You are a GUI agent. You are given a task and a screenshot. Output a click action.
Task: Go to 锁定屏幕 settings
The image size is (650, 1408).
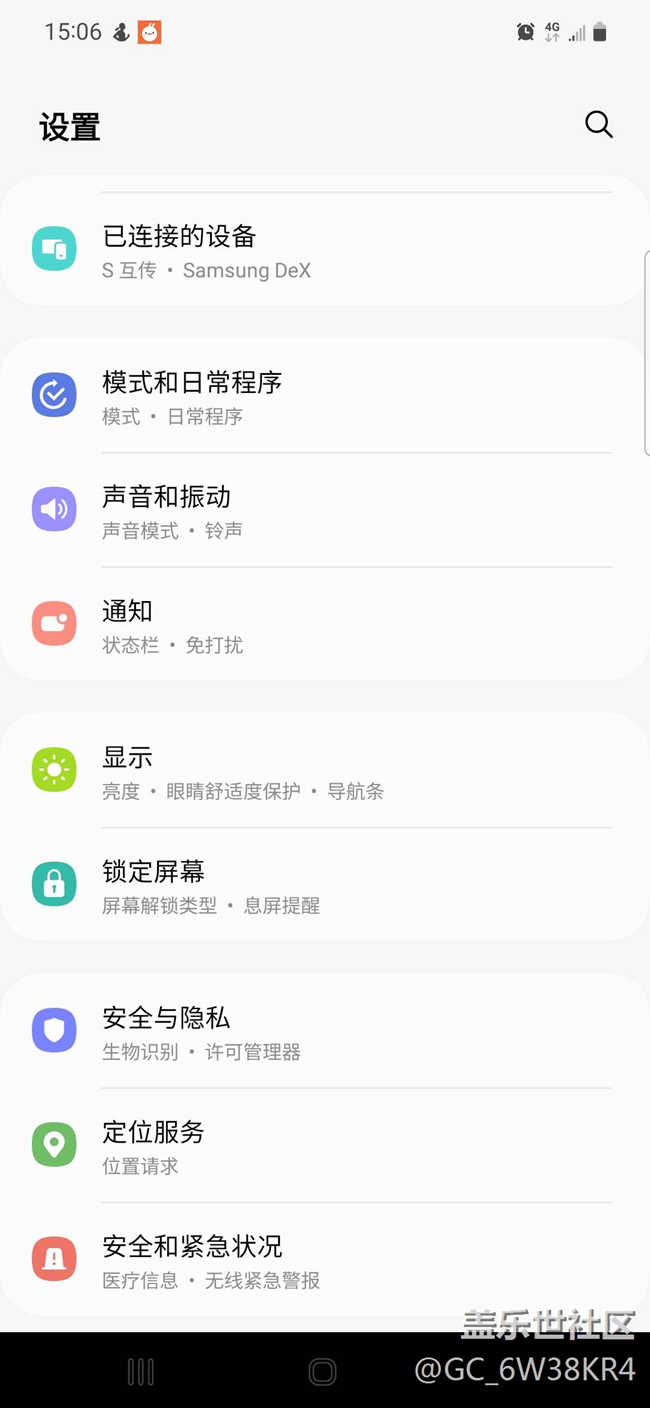(x=325, y=885)
